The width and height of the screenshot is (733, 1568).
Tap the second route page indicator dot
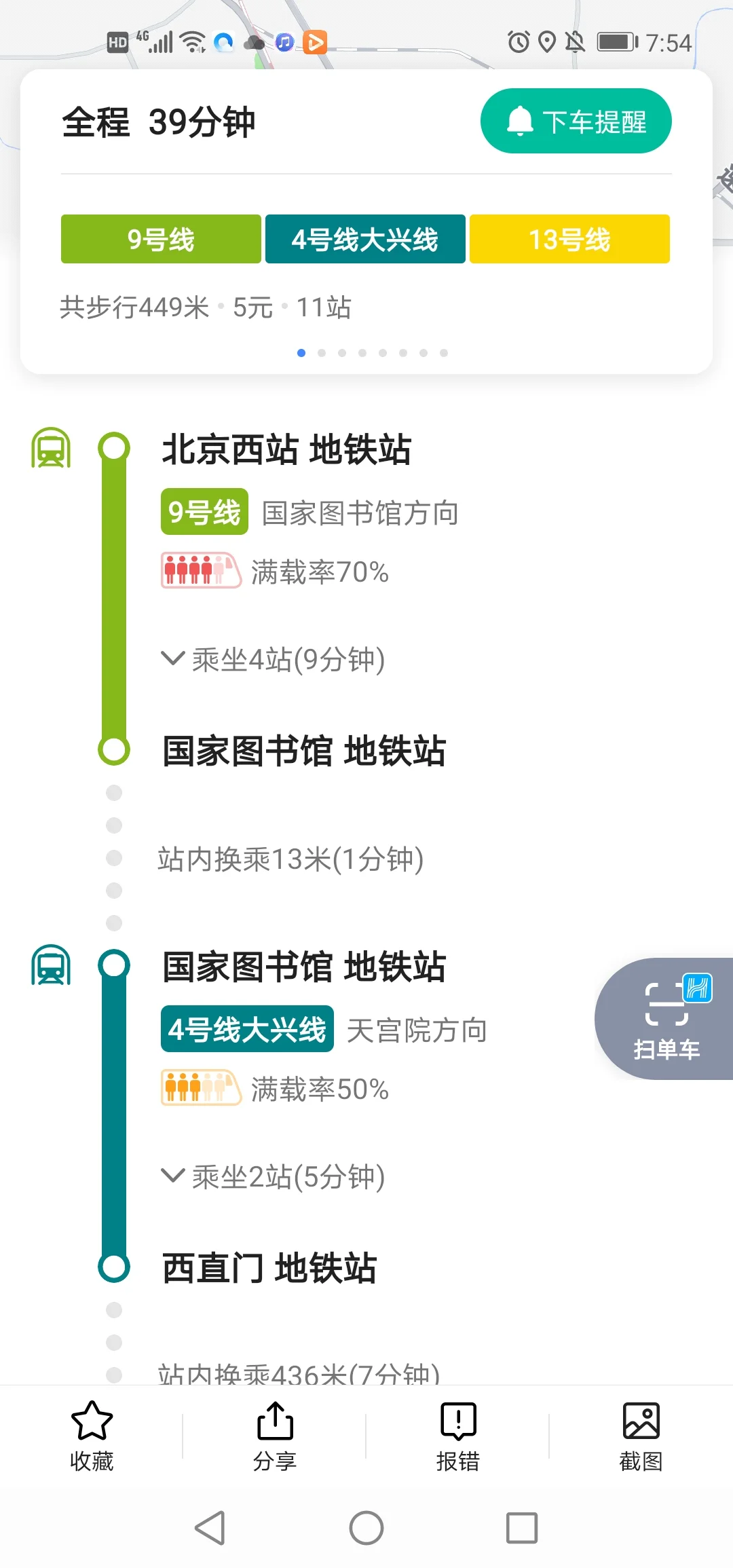322,352
